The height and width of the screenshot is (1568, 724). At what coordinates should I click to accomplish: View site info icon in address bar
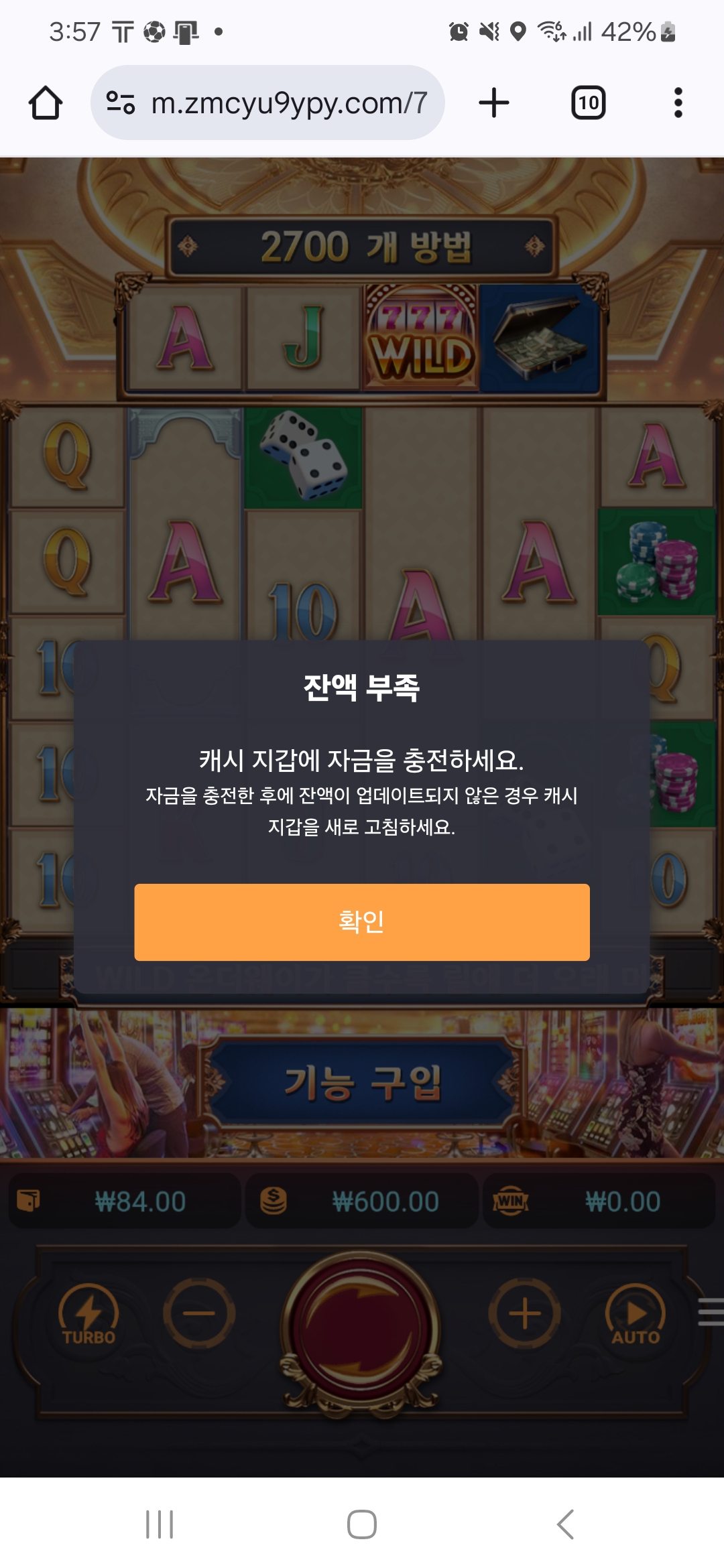point(121,103)
